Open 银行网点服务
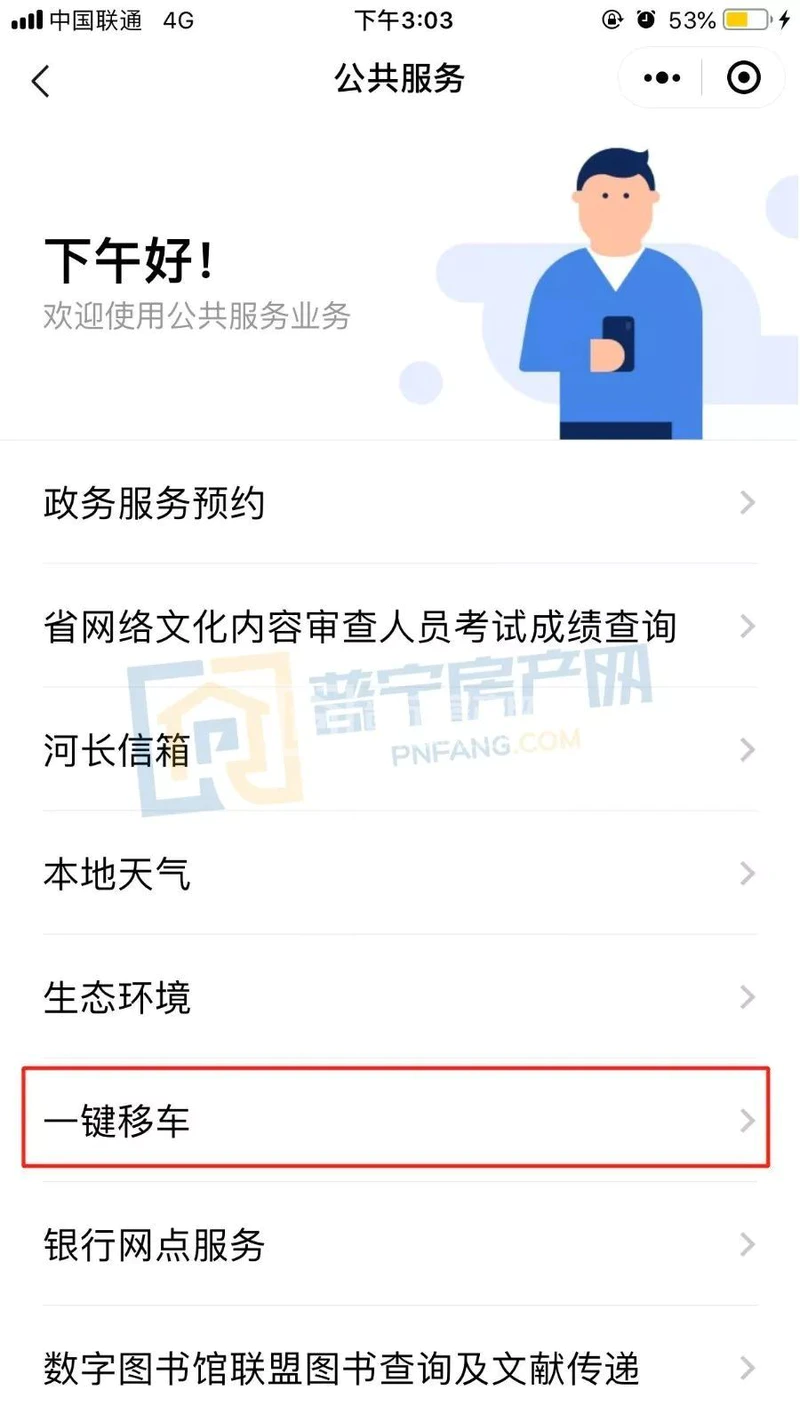 tap(400, 1245)
